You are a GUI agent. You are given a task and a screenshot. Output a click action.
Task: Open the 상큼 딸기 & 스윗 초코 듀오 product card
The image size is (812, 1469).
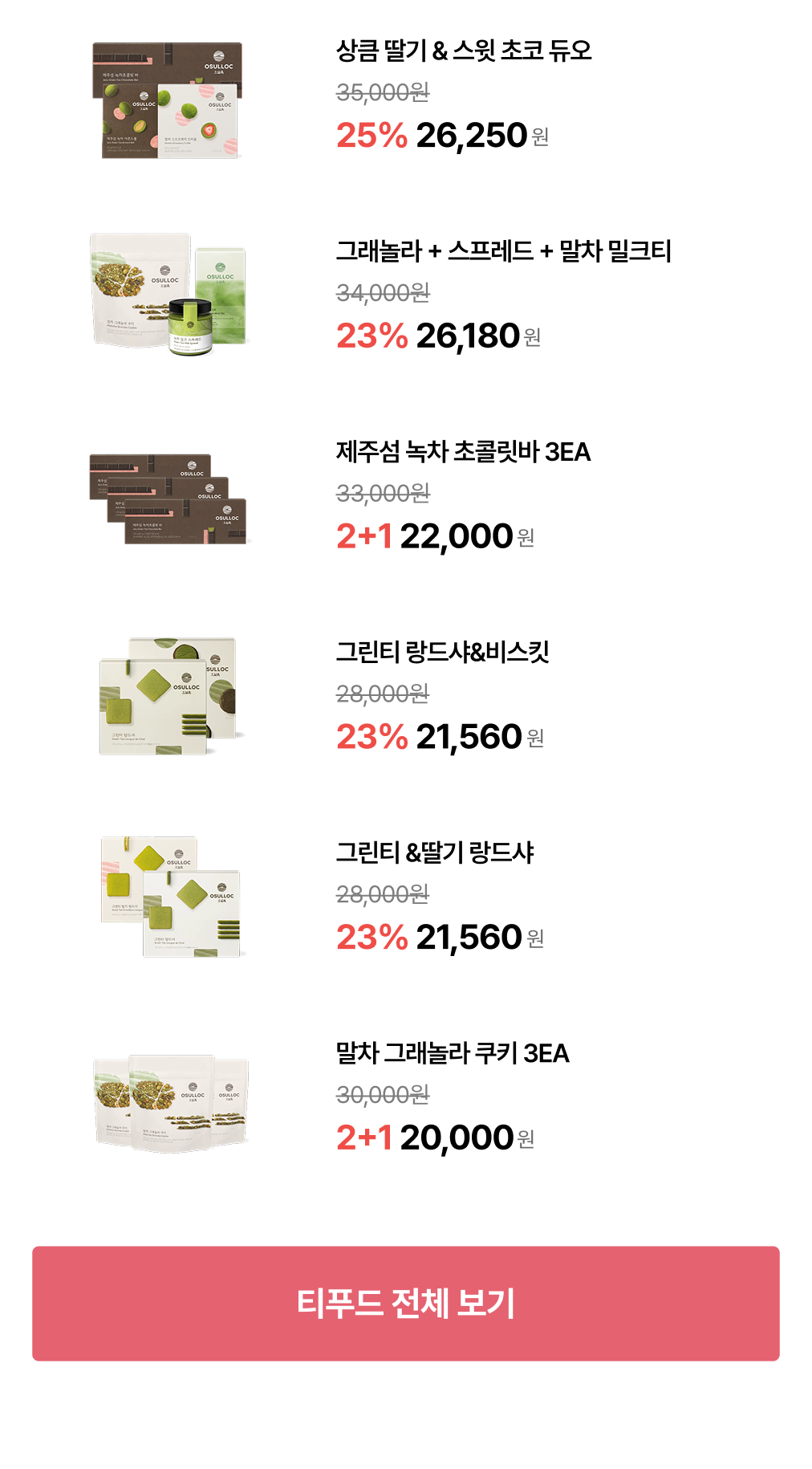(405, 95)
